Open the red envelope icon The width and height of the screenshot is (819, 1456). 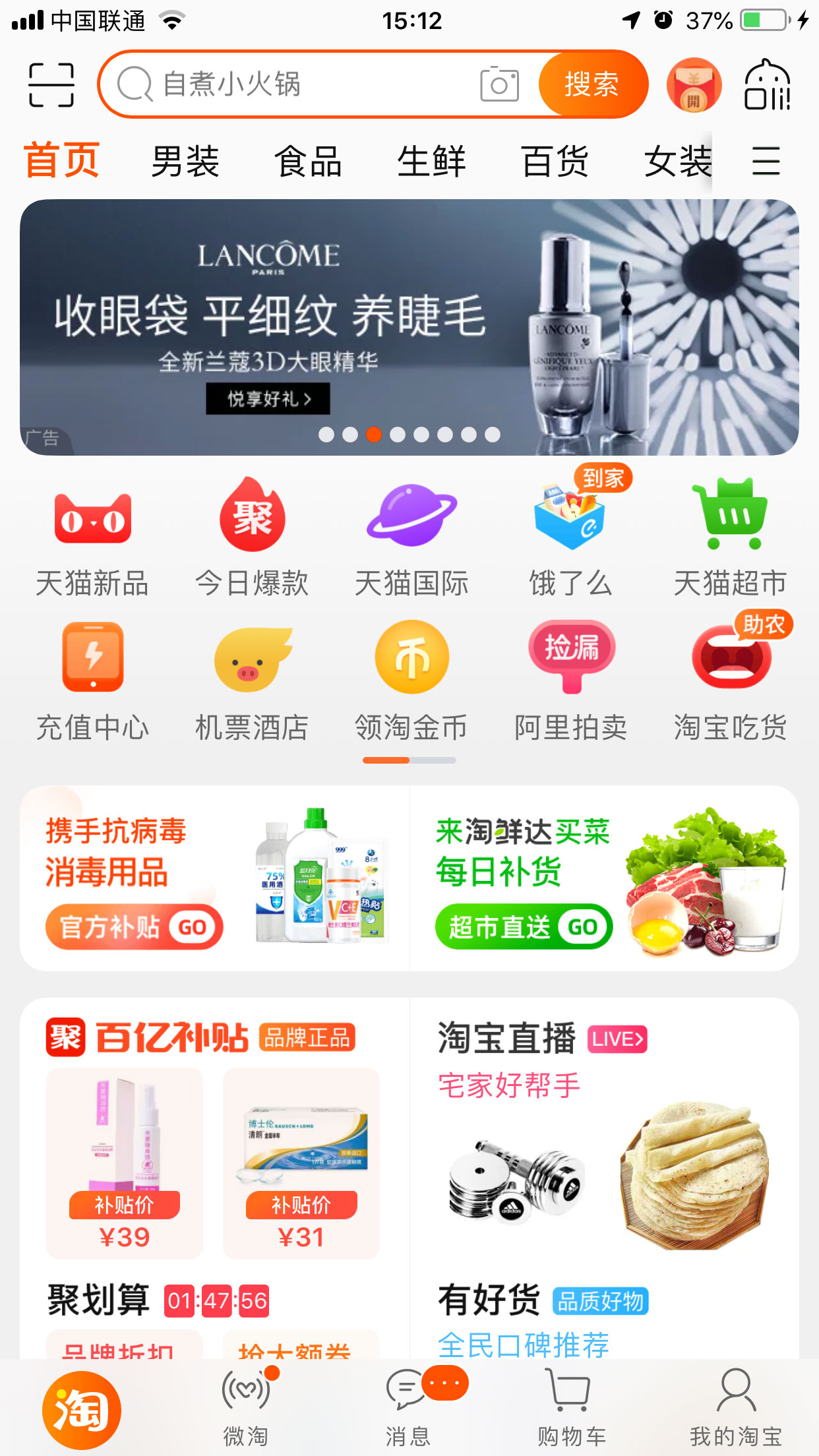694,84
